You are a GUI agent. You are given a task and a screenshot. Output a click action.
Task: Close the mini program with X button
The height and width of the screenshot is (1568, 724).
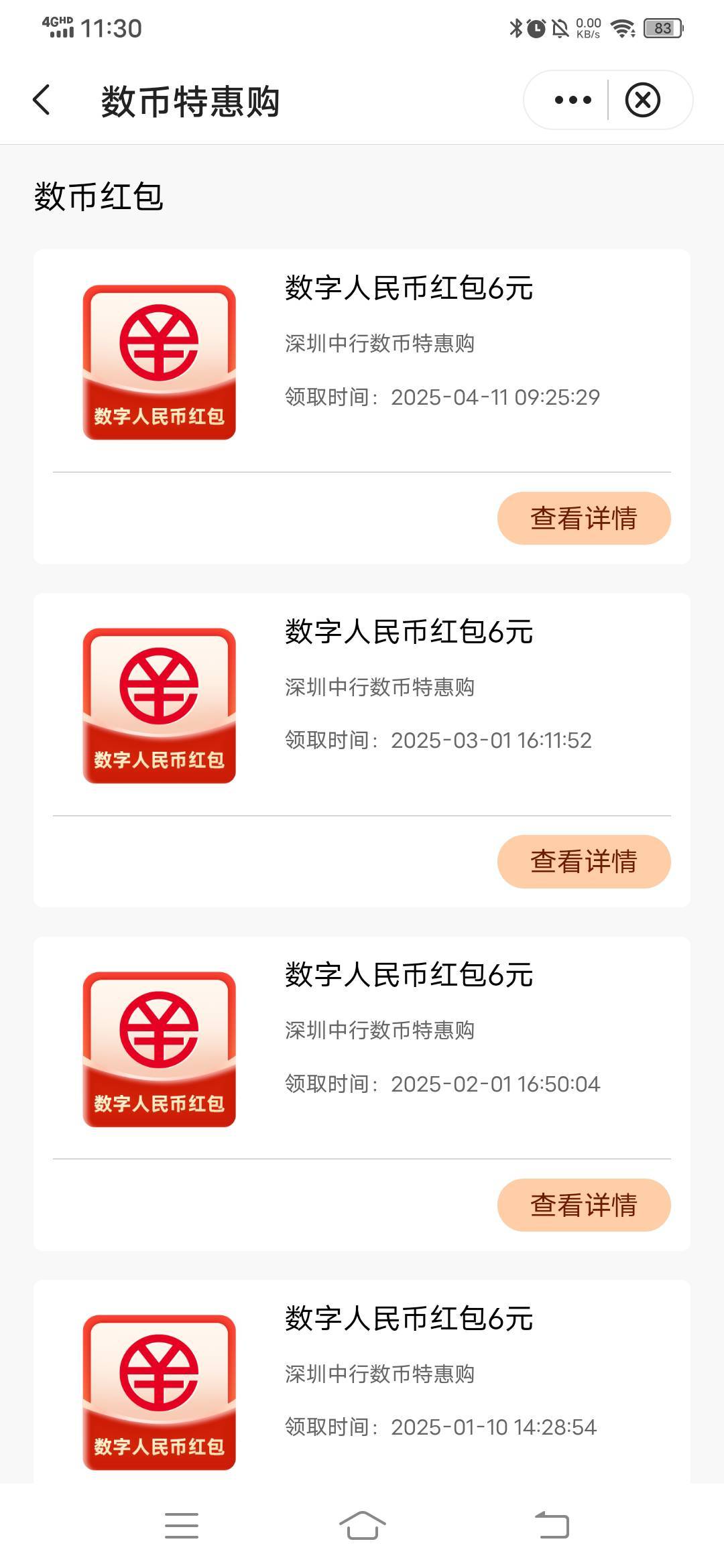tap(643, 101)
